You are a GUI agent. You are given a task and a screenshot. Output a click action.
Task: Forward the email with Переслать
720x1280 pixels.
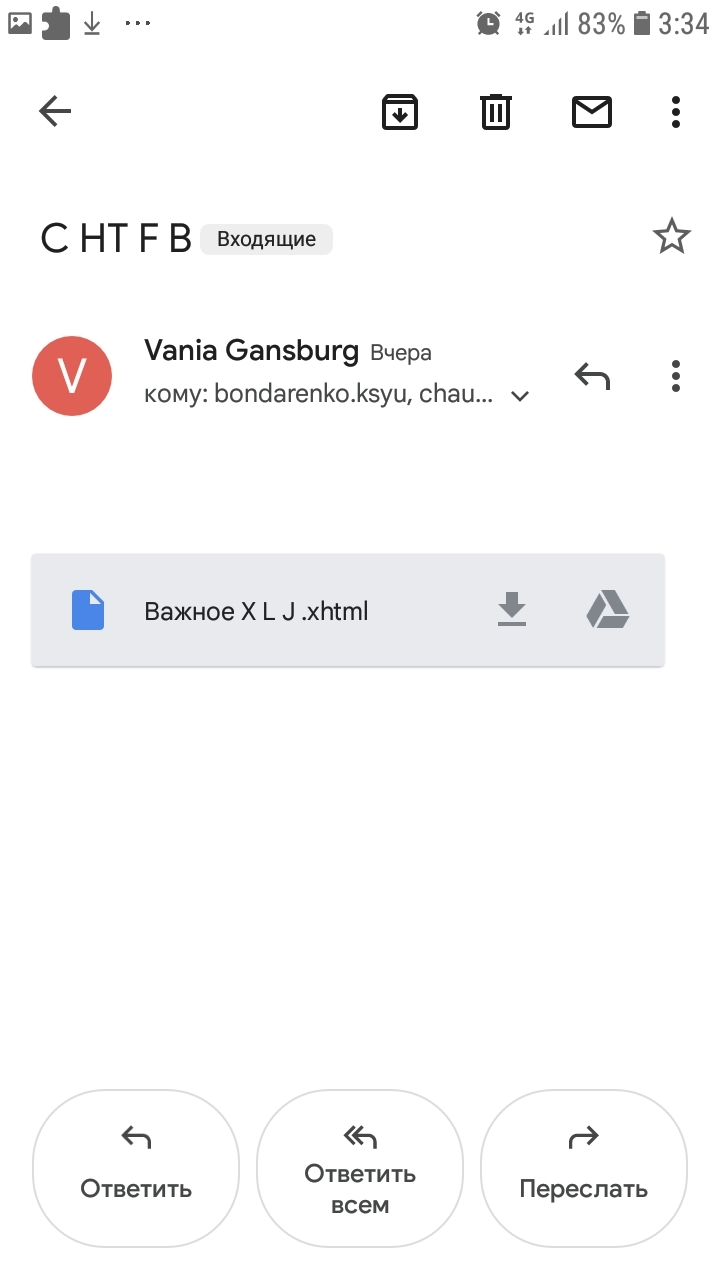[584, 1168]
